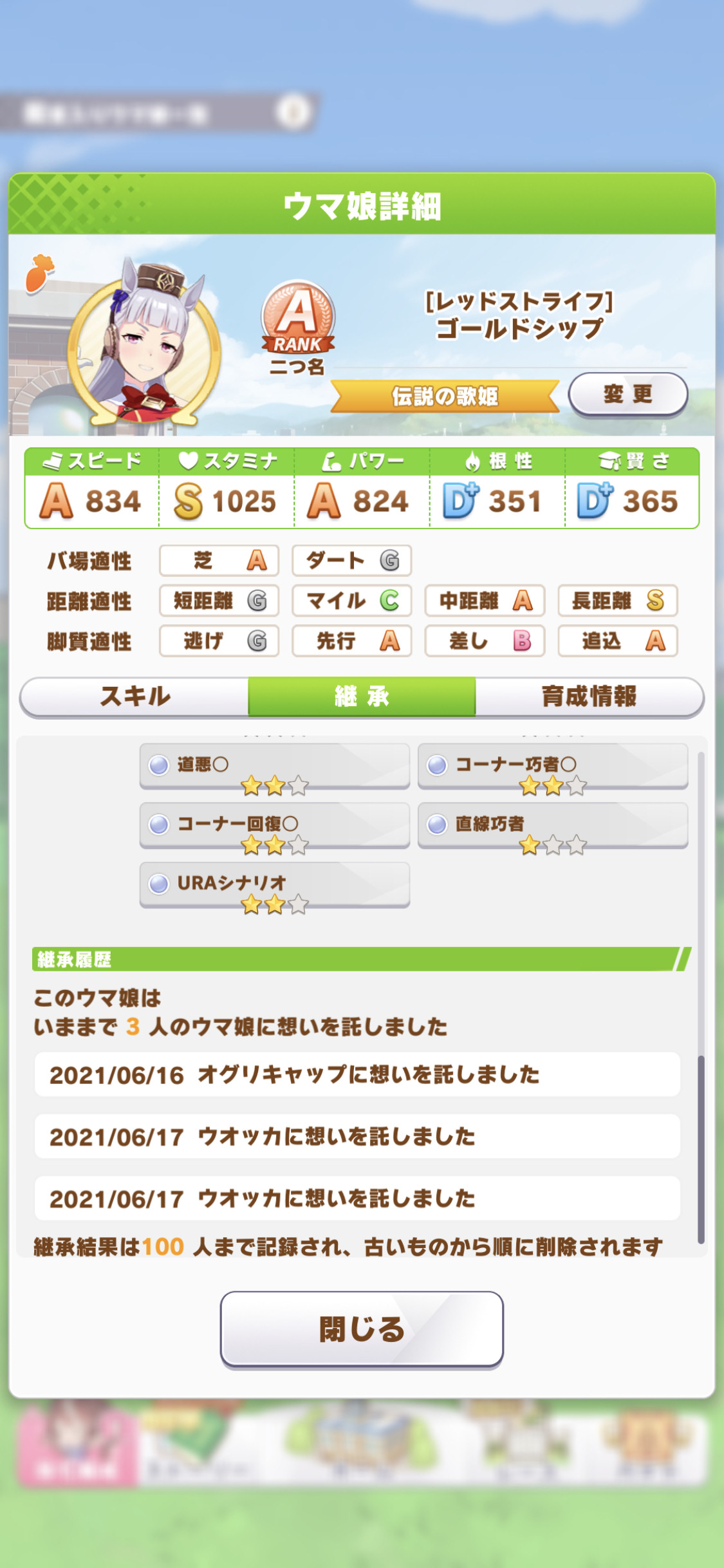Open the URAシナリオ factor

(275, 884)
